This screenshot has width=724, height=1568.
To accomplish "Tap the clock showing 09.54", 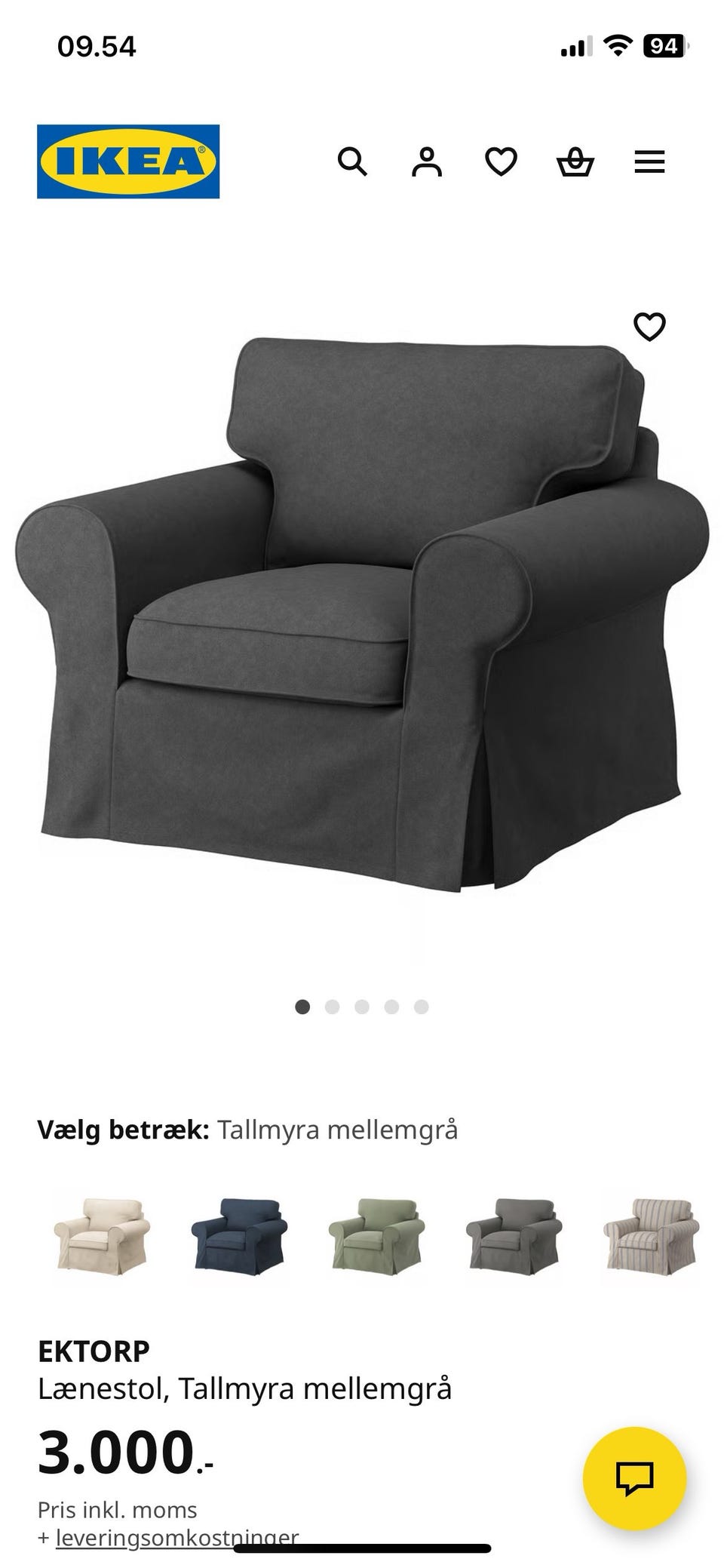I will pyautogui.click(x=97, y=45).
